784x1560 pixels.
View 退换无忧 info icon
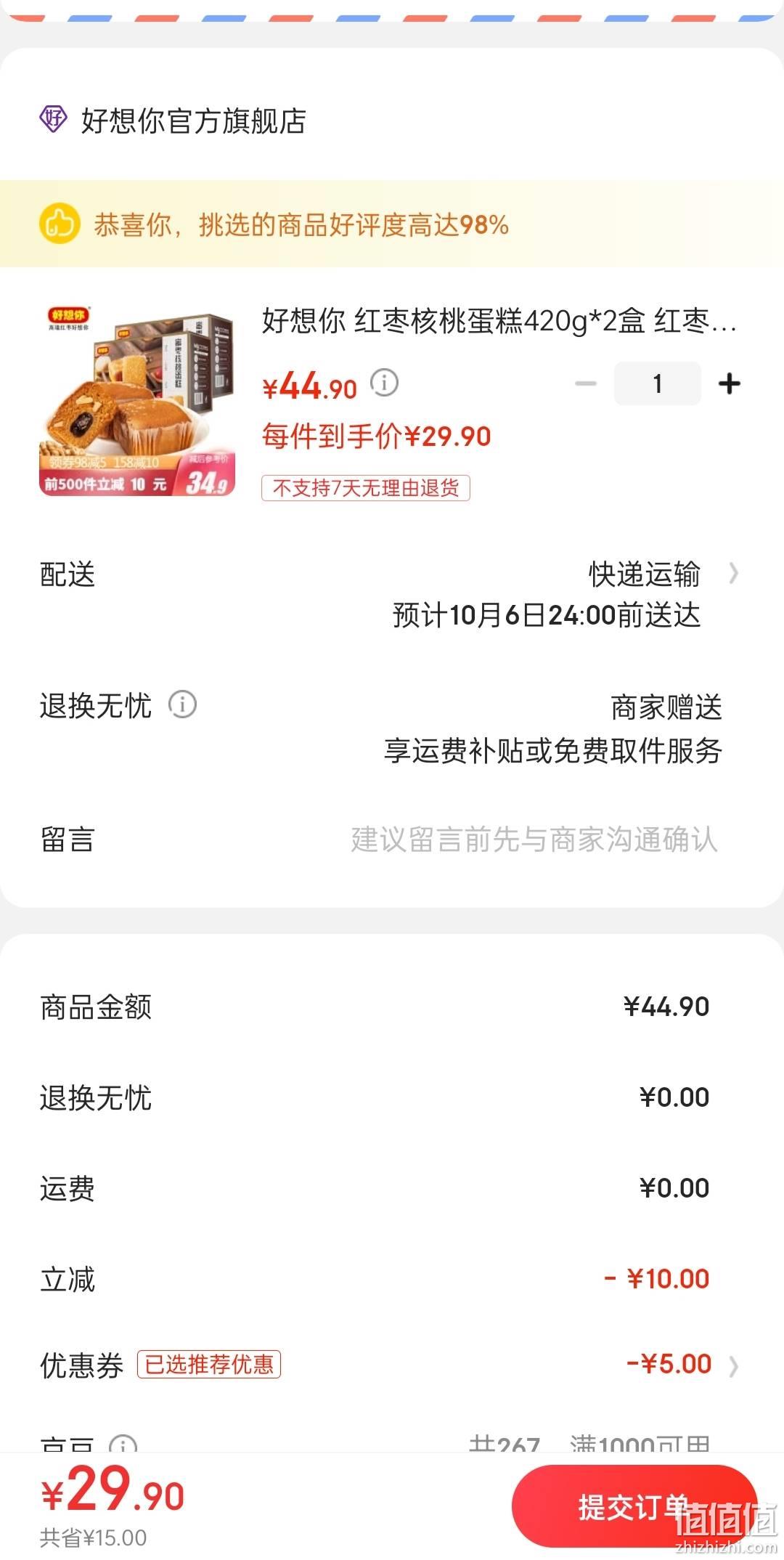click(182, 704)
